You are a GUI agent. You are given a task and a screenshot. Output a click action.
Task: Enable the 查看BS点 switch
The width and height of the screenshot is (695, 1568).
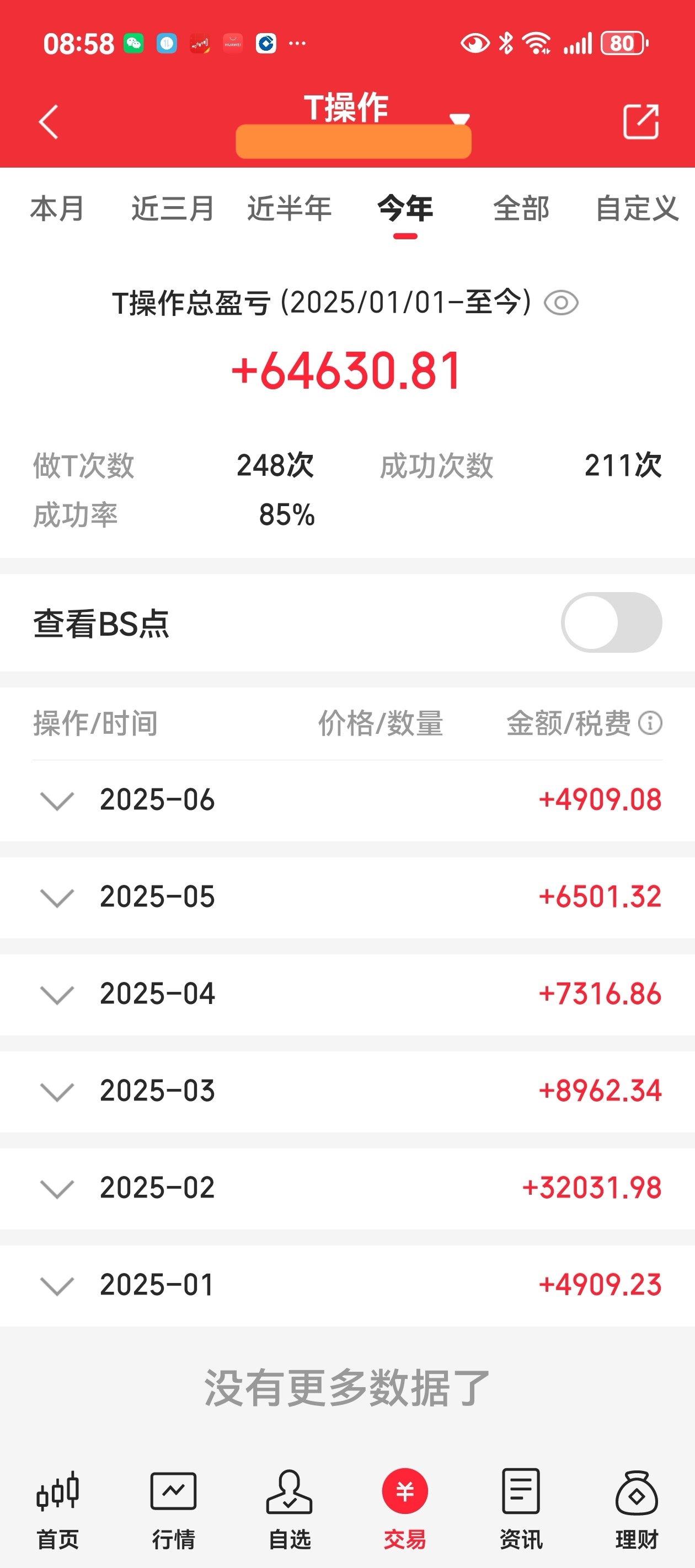tap(611, 622)
